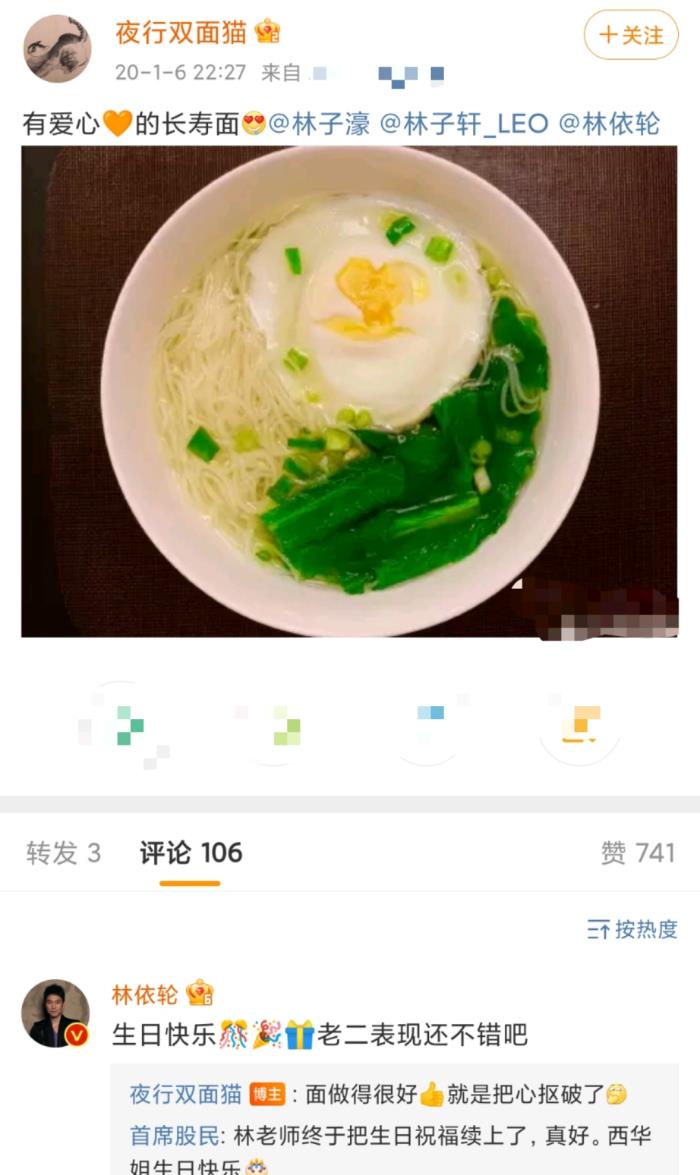
Task: Open commenter 林依轮's avatar
Action: click(56, 1013)
